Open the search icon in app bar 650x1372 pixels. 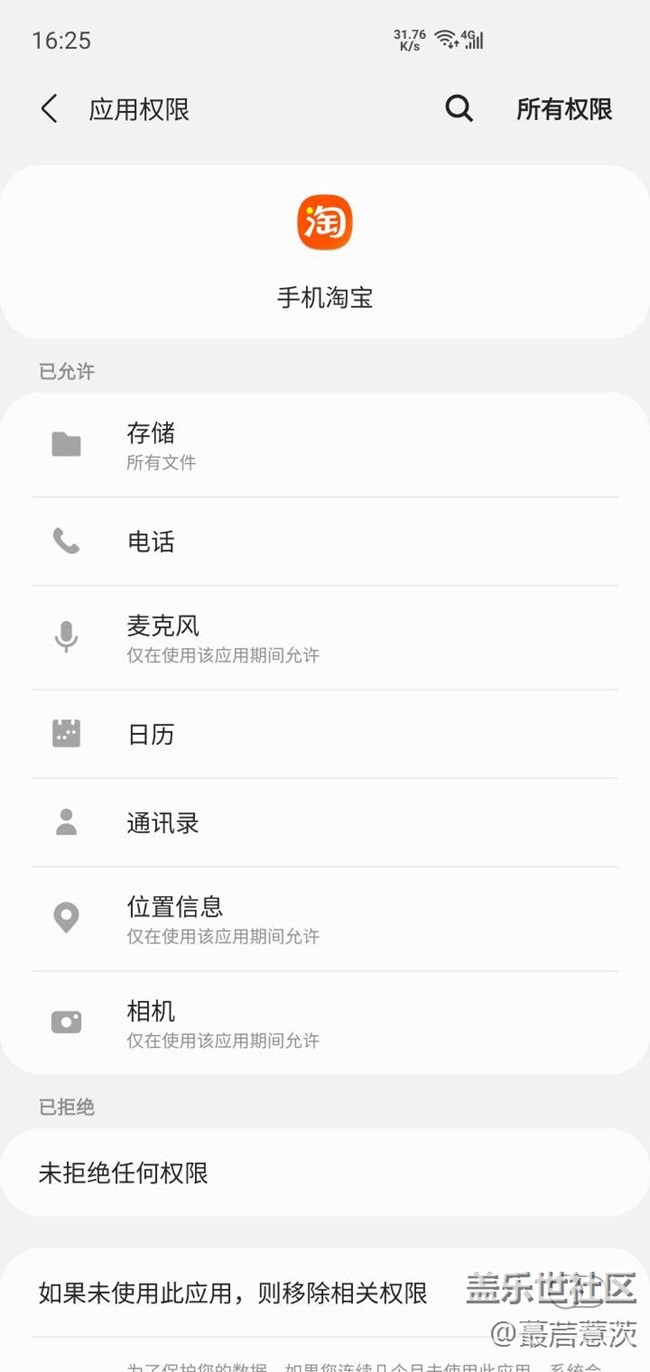(459, 109)
